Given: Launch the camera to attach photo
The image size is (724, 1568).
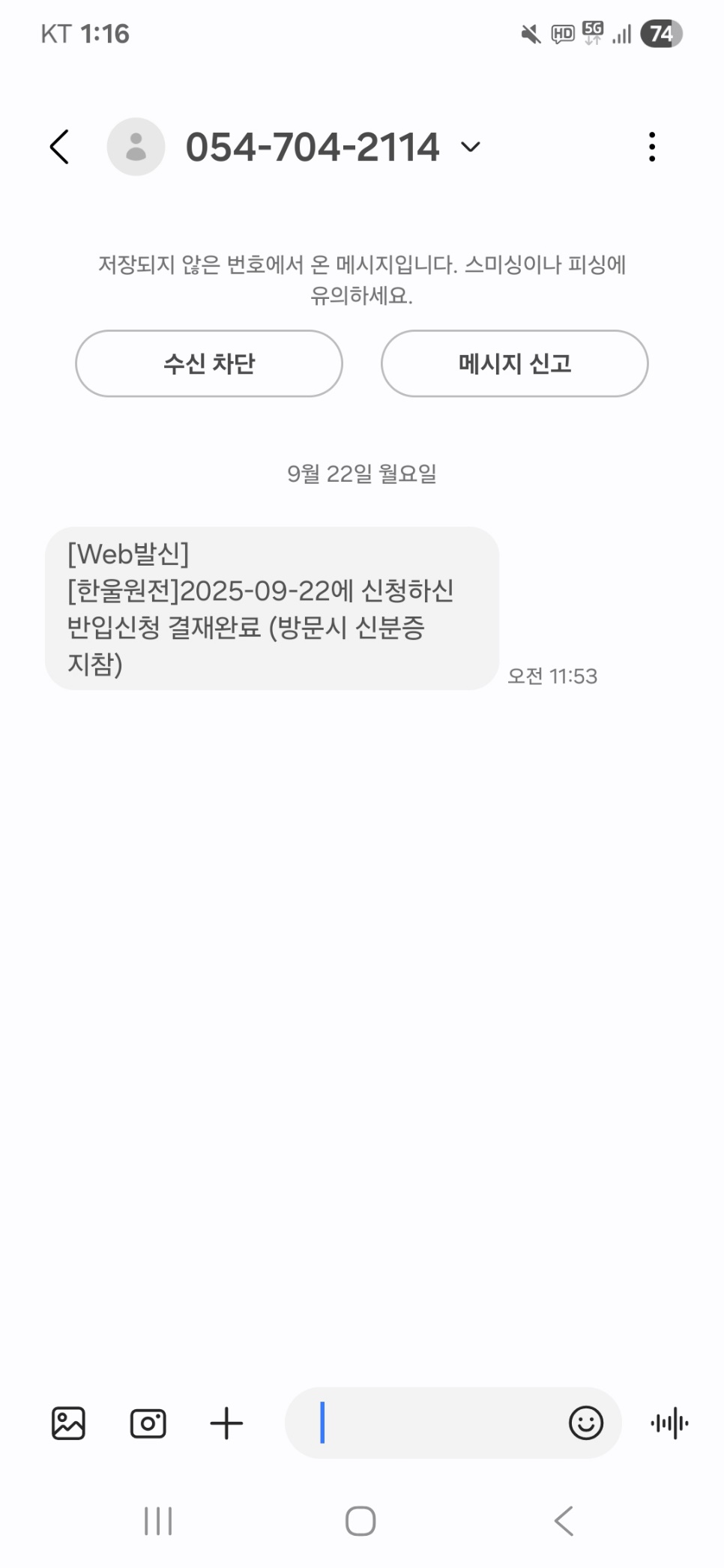Looking at the screenshot, I should point(148,1423).
